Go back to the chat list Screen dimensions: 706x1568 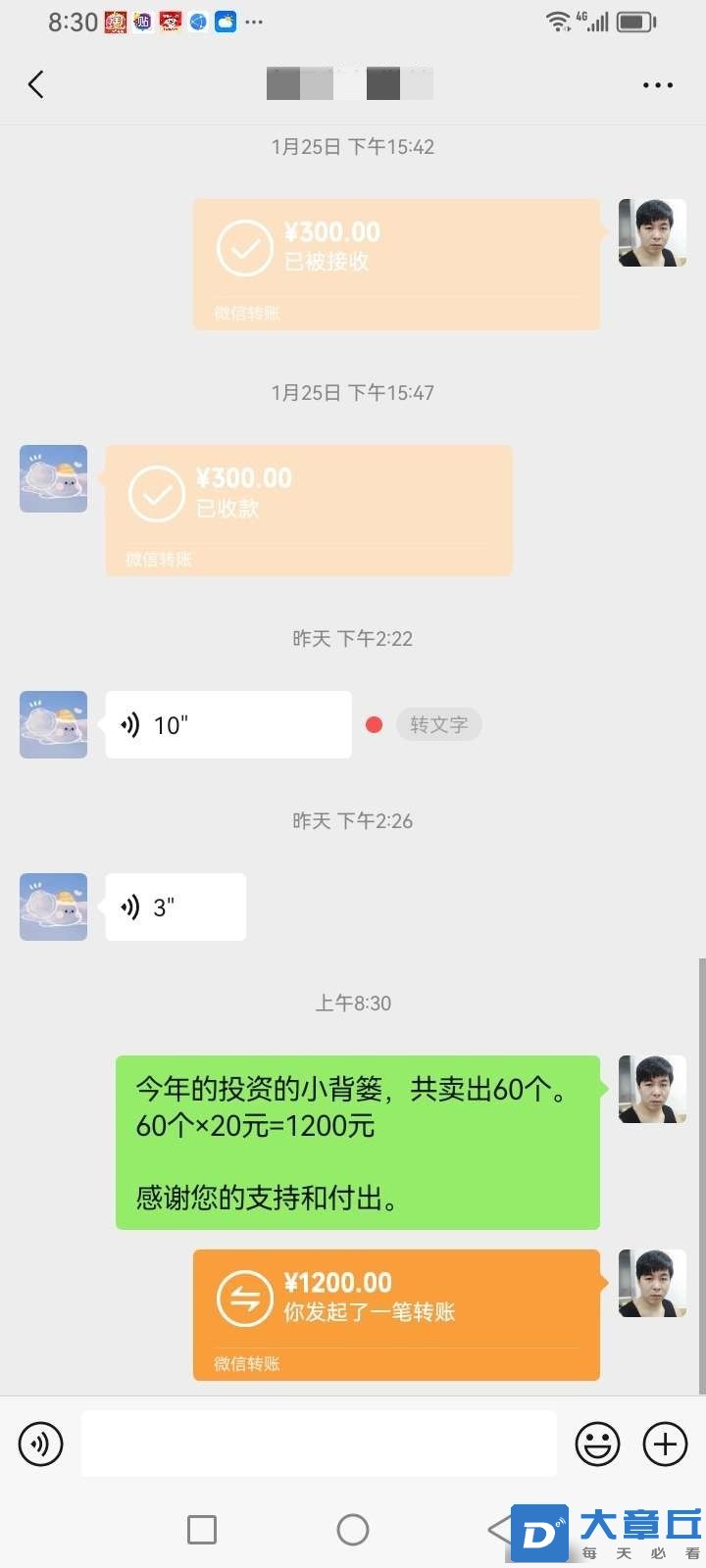tap(36, 85)
